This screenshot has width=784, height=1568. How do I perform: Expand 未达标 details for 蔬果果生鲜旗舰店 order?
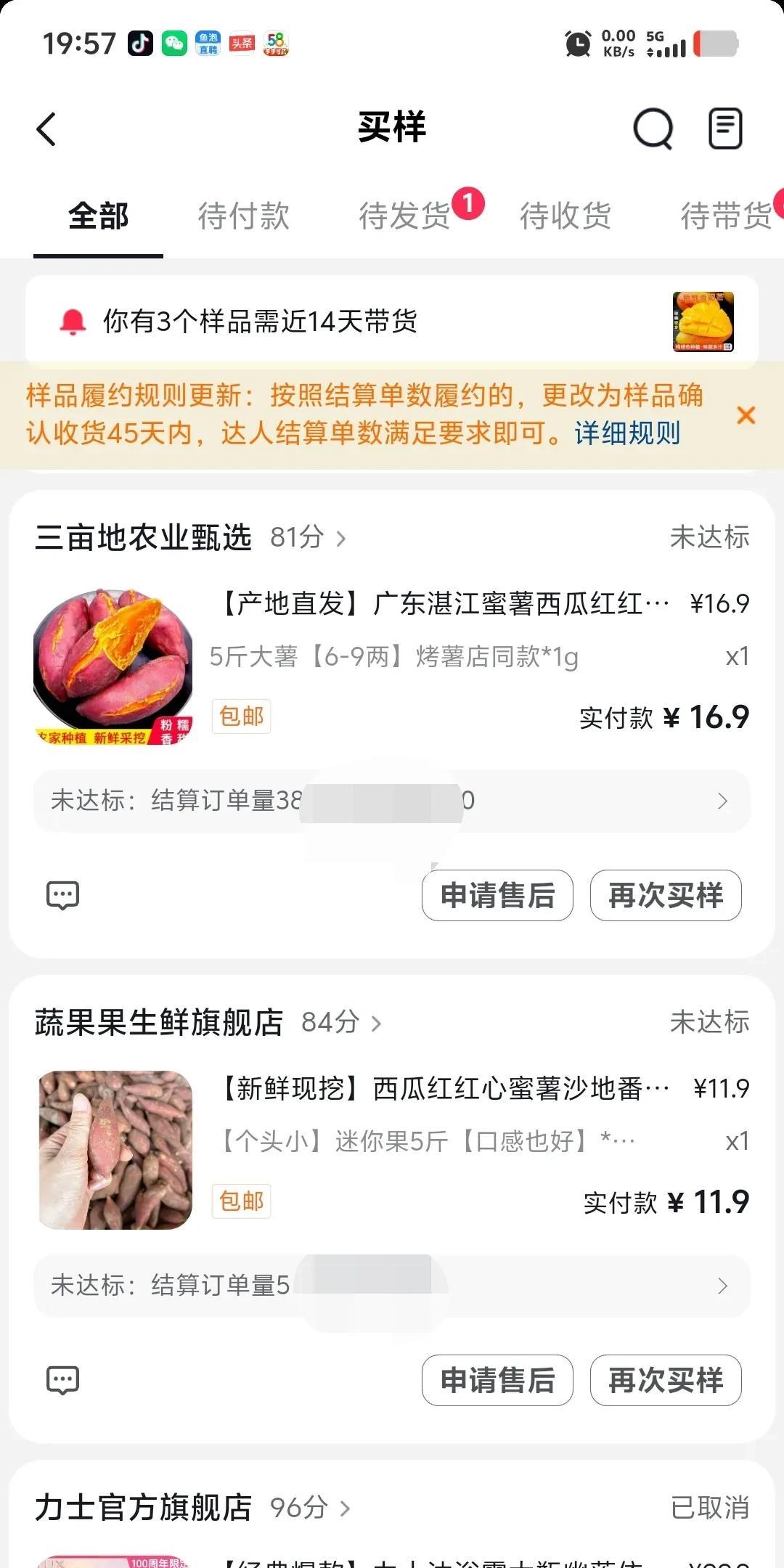point(392,1286)
